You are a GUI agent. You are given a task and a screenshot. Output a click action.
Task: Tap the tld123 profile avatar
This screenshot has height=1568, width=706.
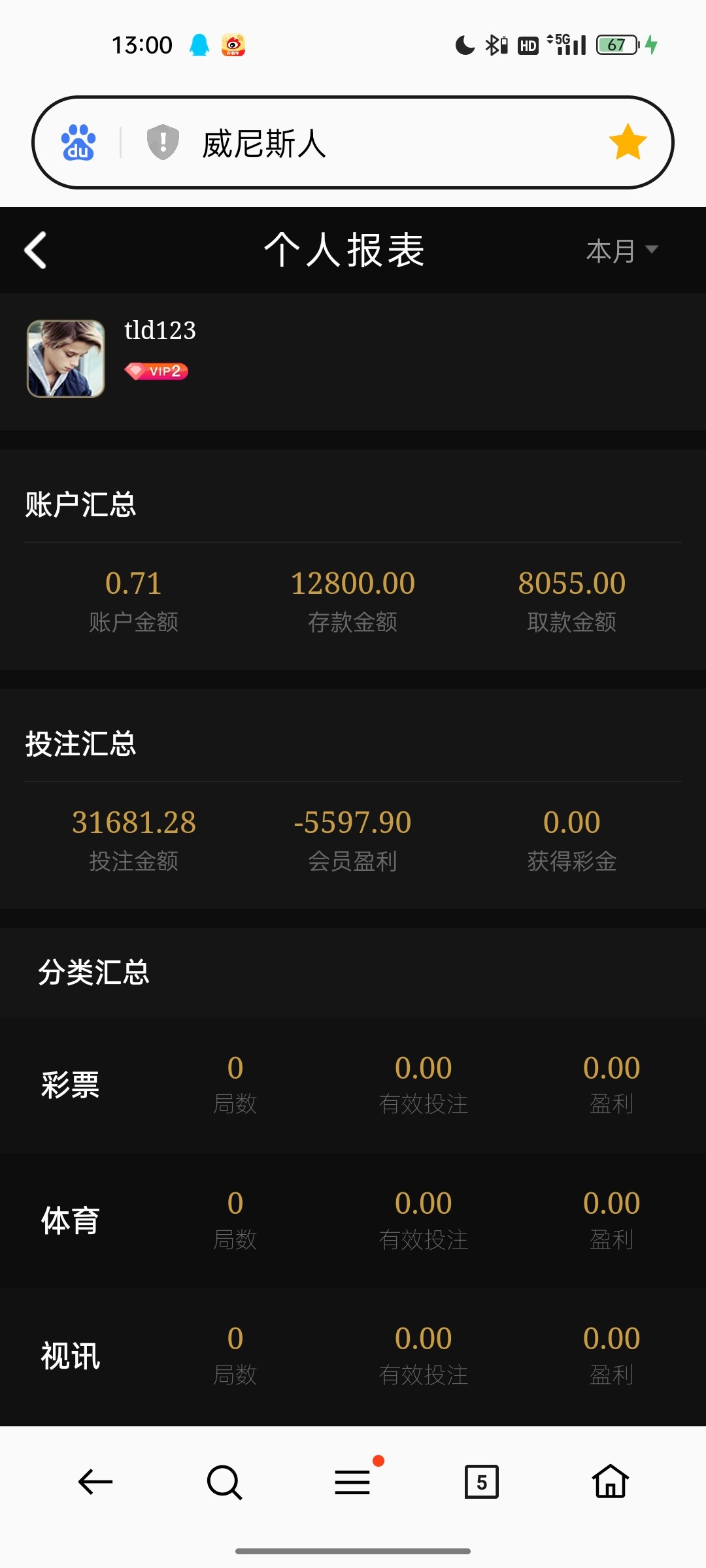[x=65, y=359]
